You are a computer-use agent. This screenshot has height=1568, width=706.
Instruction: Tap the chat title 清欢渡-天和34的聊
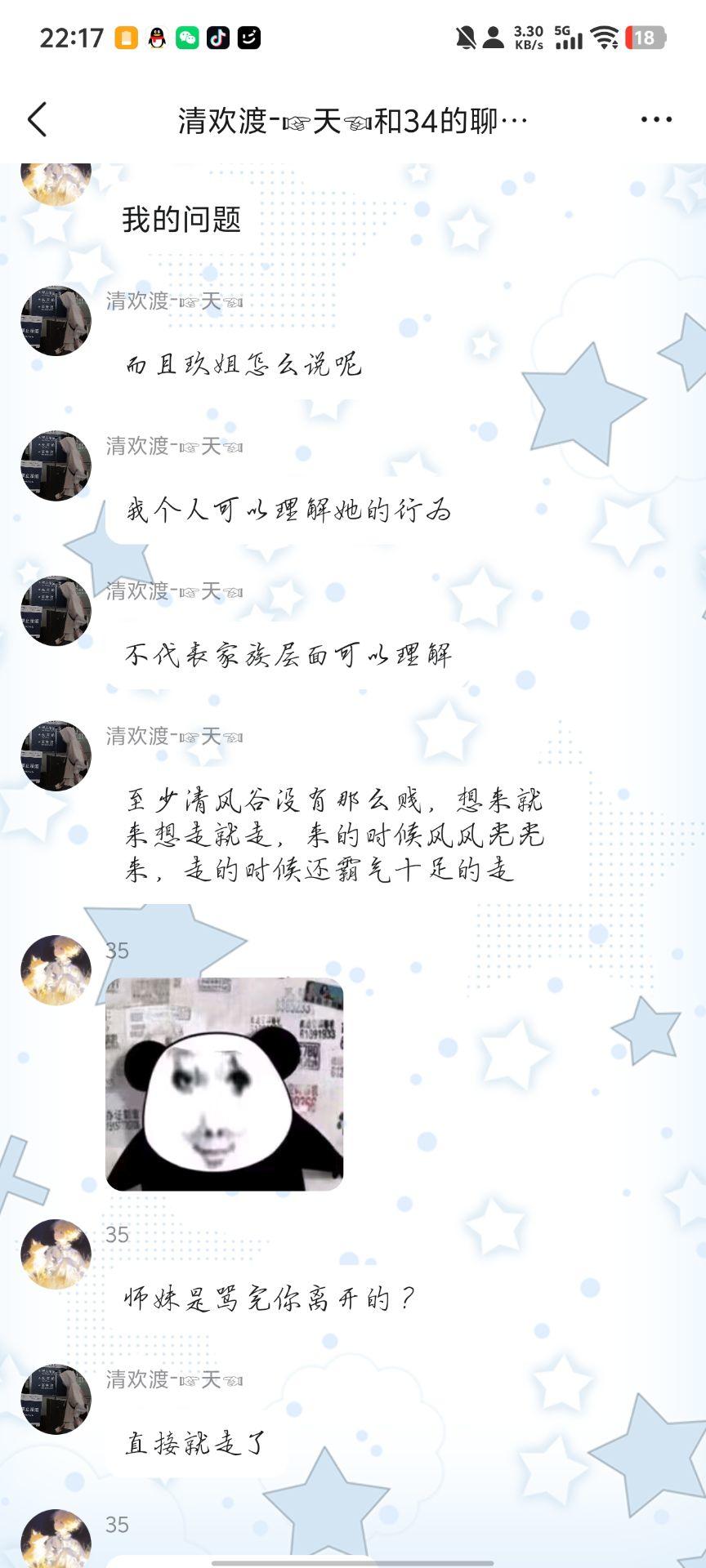click(353, 119)
